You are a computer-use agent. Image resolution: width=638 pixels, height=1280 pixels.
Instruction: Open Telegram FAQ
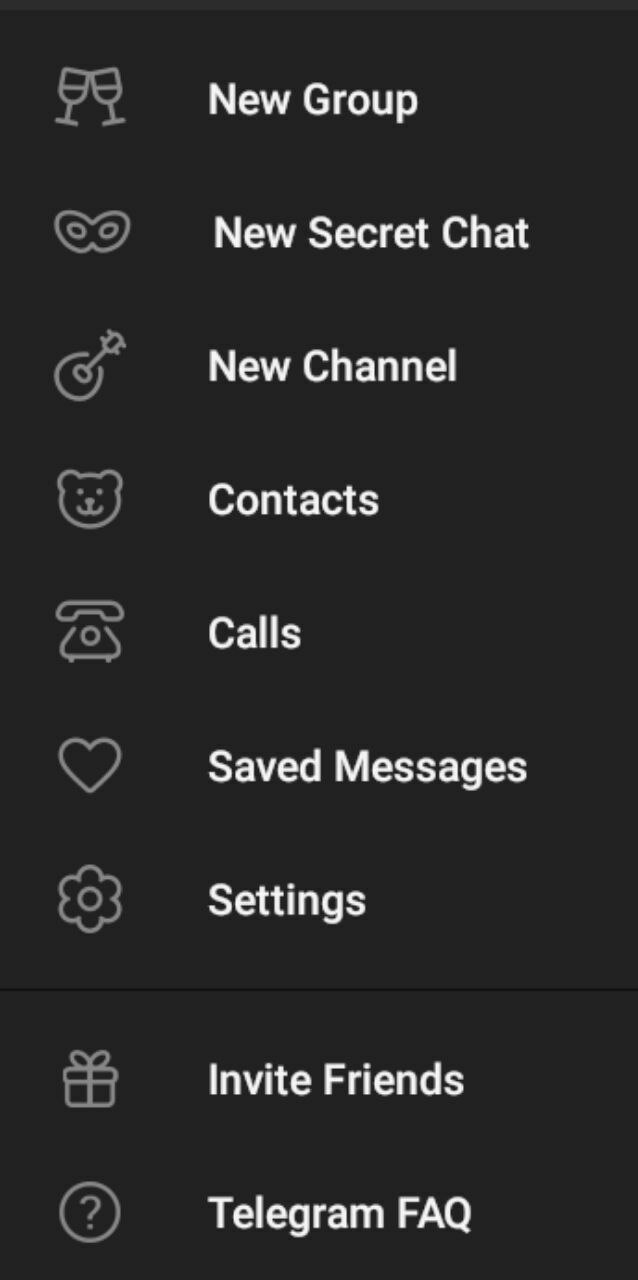coord(319,1213)
